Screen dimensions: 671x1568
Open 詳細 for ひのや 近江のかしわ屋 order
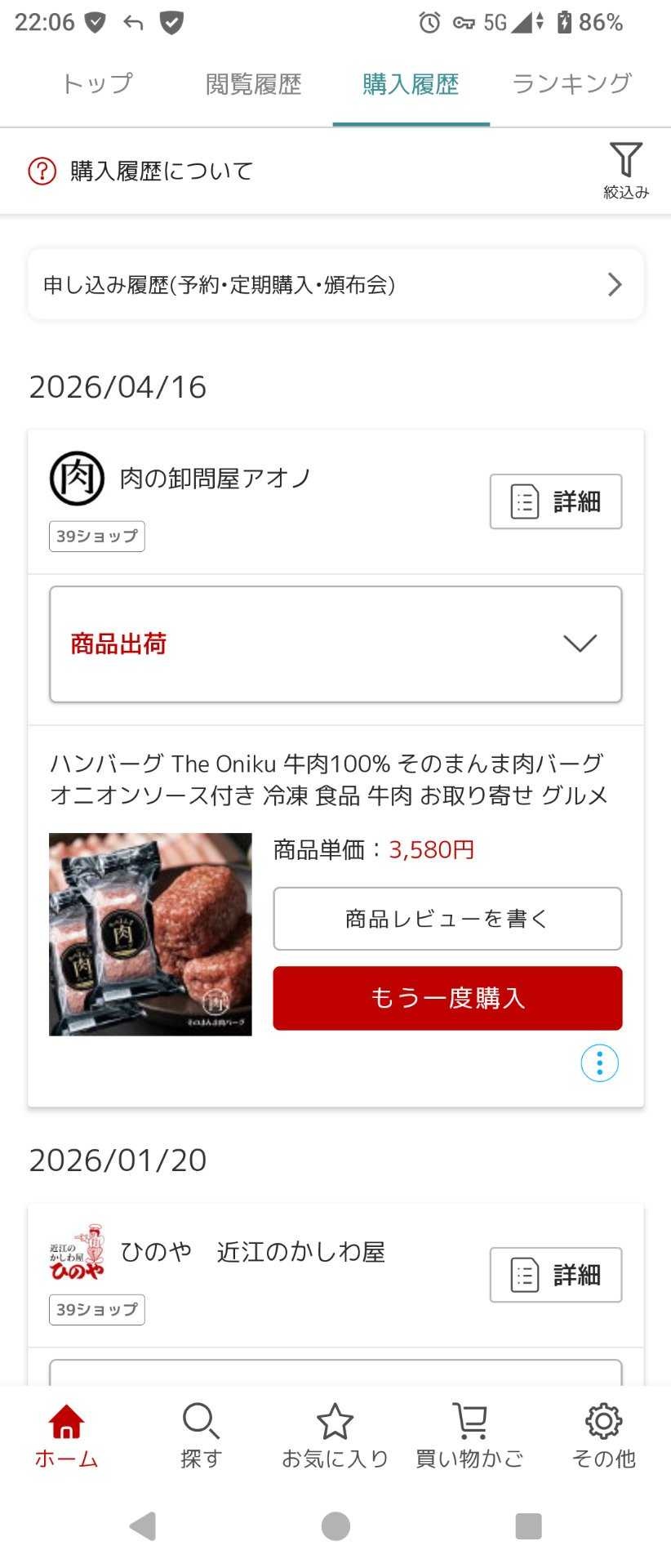click(555, 1275)
